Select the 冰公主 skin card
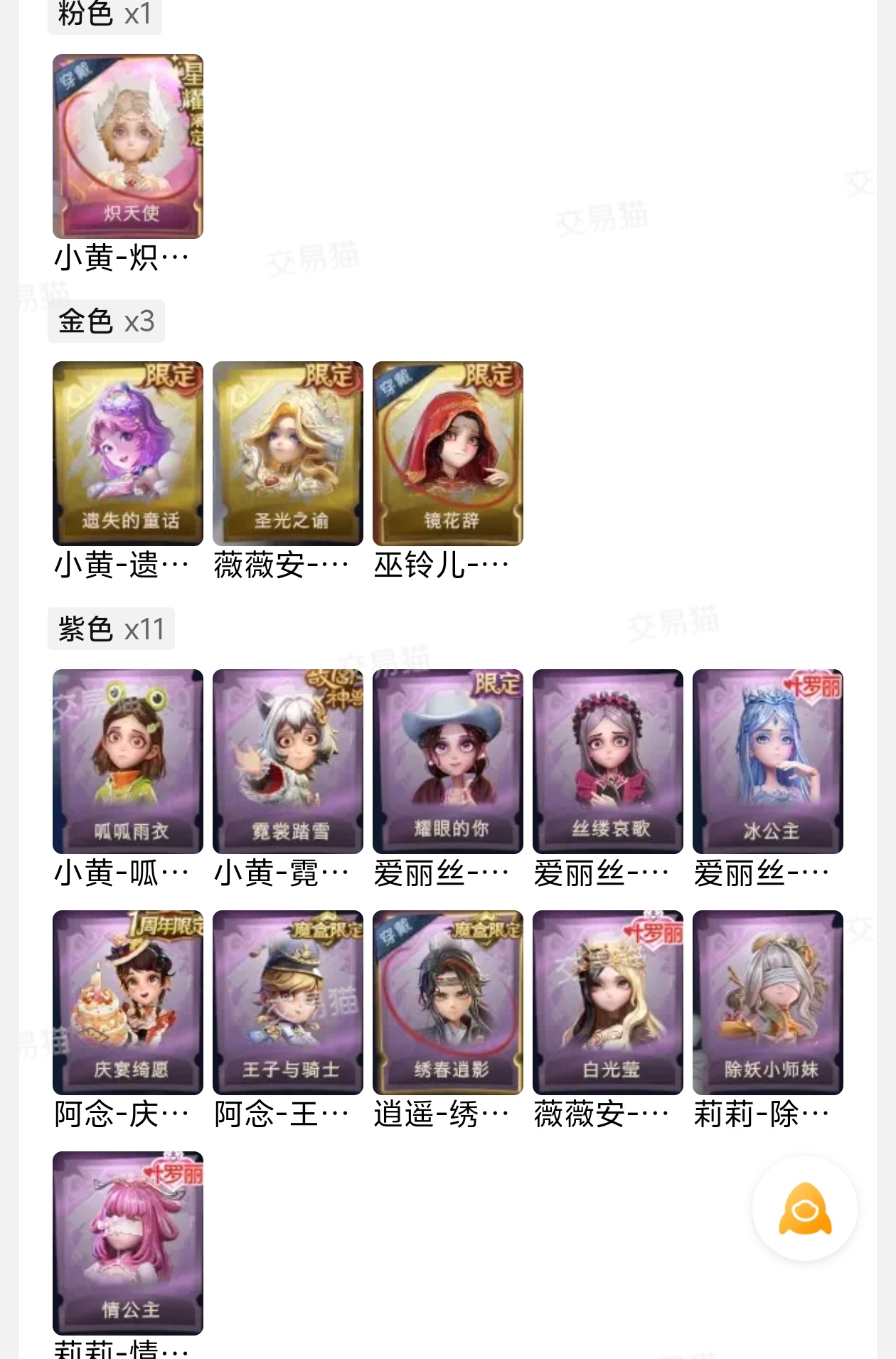The height and width of the screenshot is (1359, 896). pos(768,761)
